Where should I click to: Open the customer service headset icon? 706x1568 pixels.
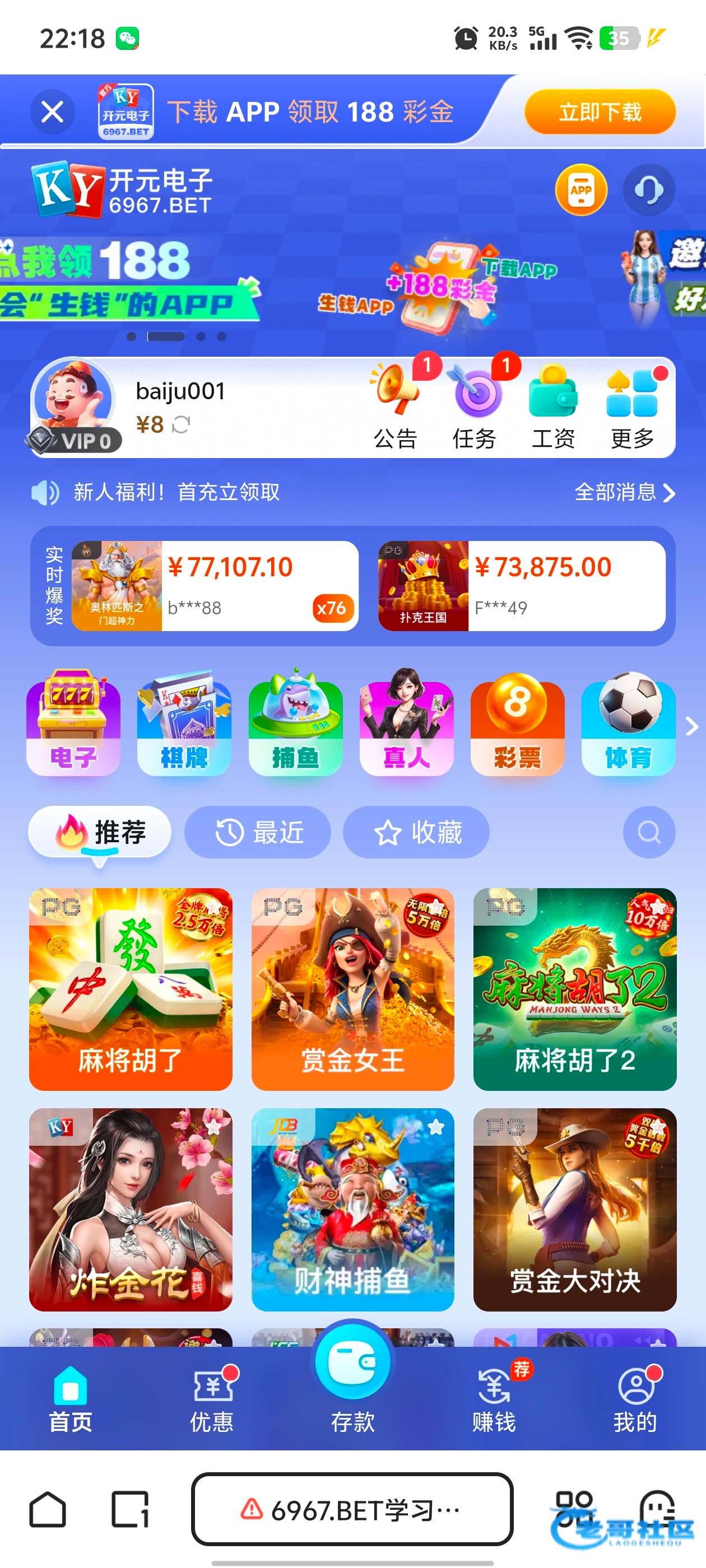[x=648, y=190]
